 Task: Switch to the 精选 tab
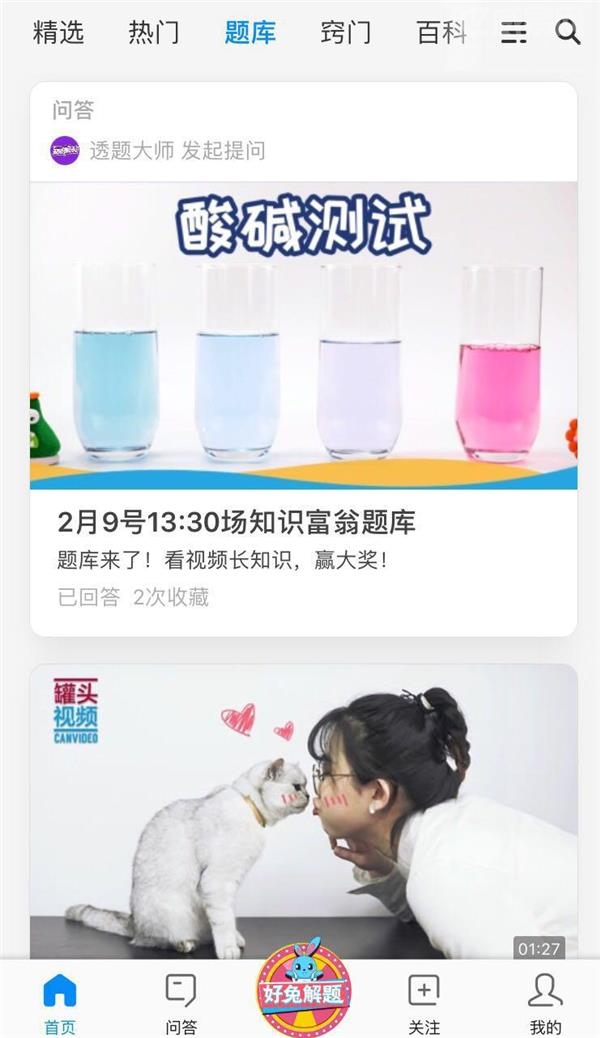(x=58, y=32)
